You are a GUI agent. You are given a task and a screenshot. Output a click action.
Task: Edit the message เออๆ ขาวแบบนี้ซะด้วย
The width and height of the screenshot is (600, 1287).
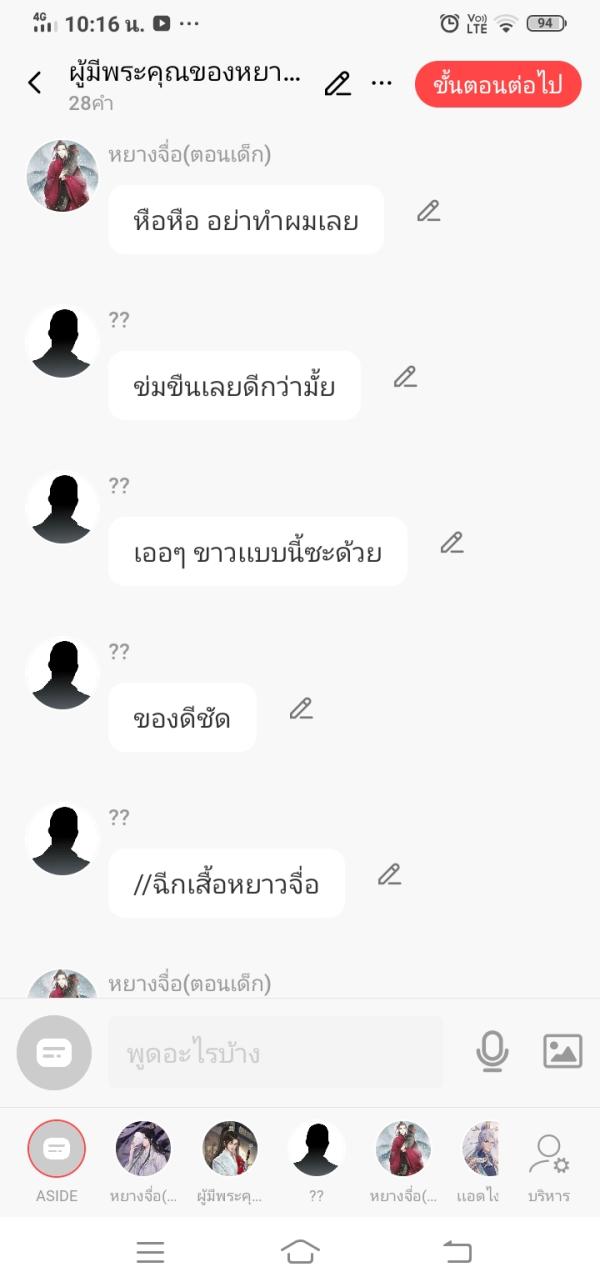(452, 543)
